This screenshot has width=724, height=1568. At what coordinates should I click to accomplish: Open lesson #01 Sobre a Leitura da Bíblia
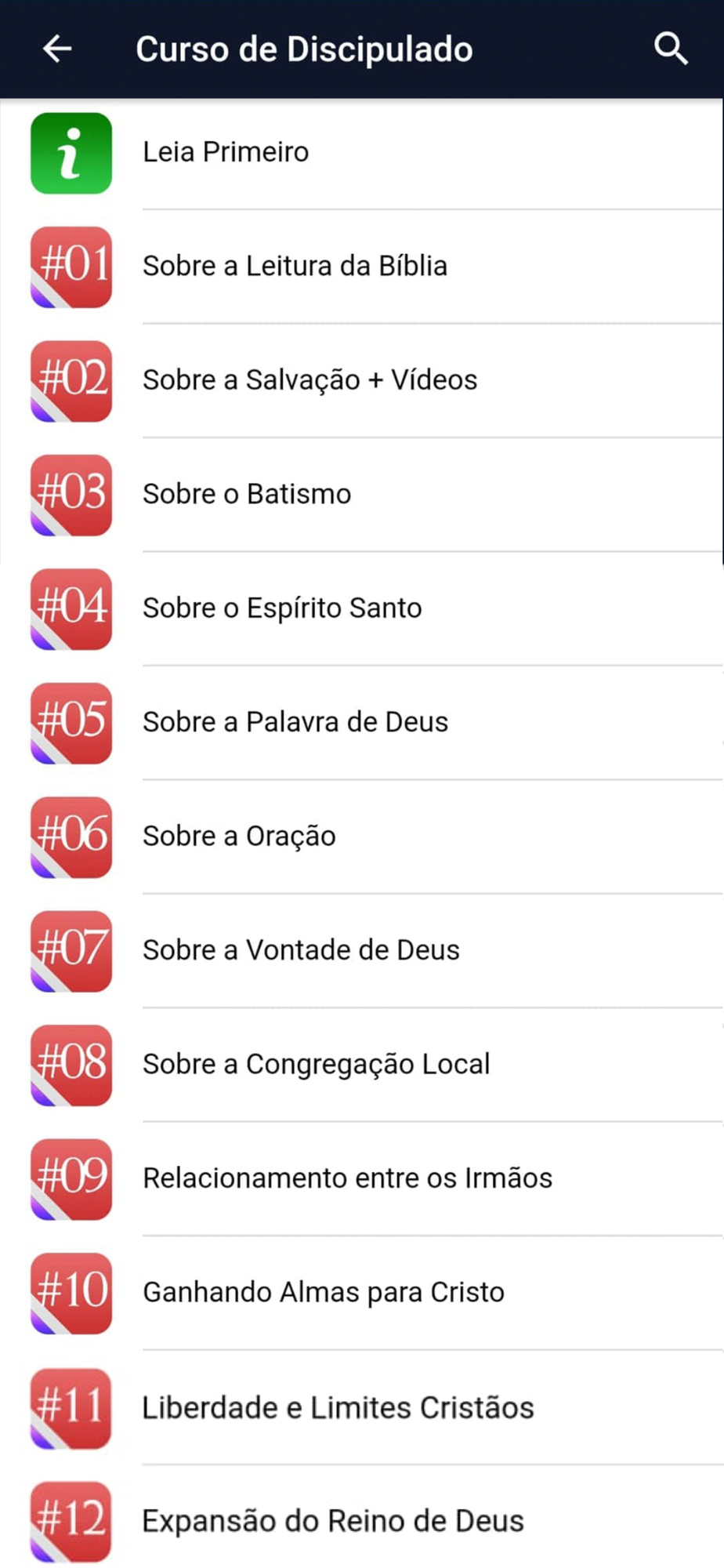[362, 267]
